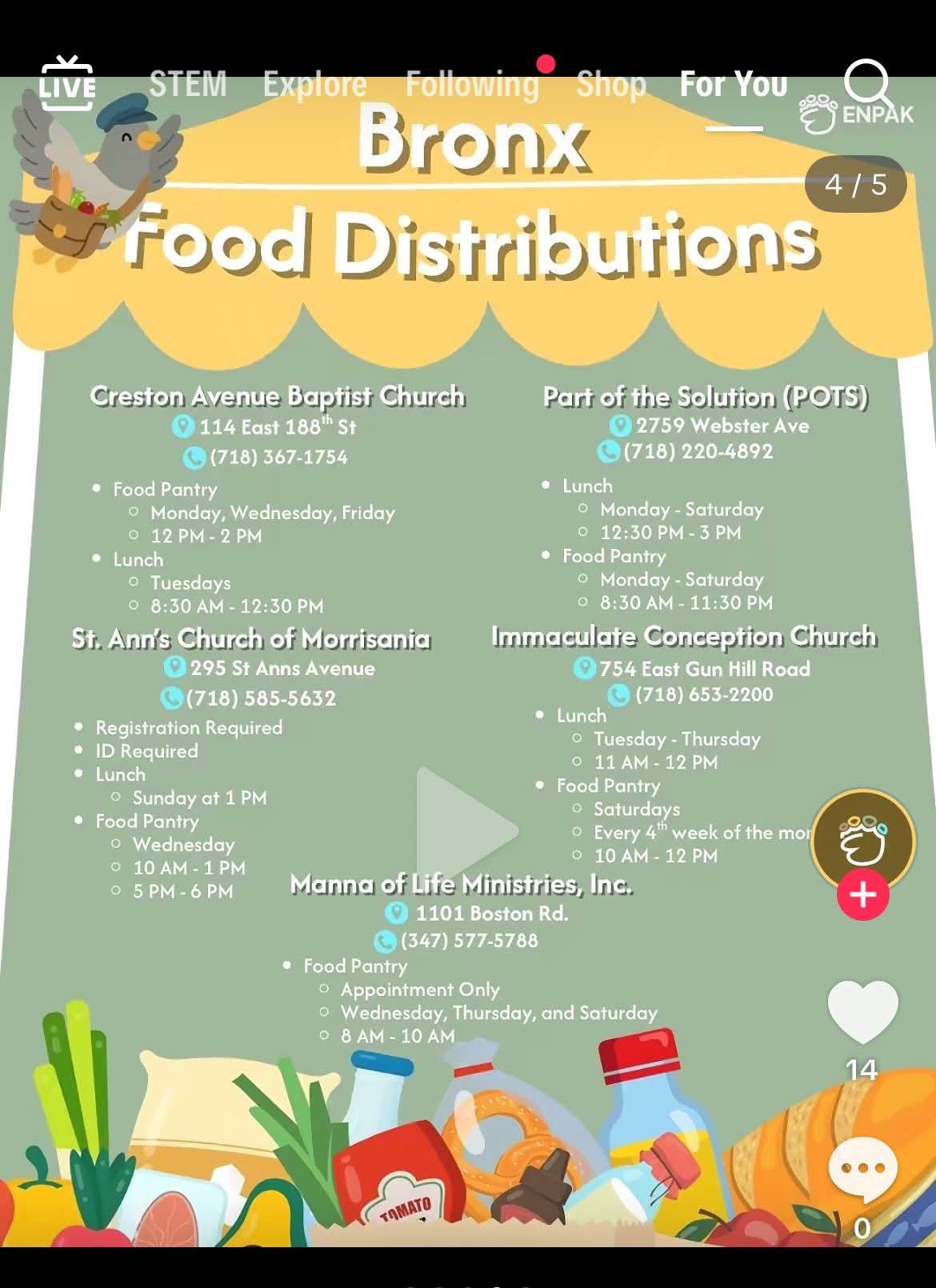Resume playback with the play button
The width and height of the screenshot is (936, 1288).
coord(466,828)
